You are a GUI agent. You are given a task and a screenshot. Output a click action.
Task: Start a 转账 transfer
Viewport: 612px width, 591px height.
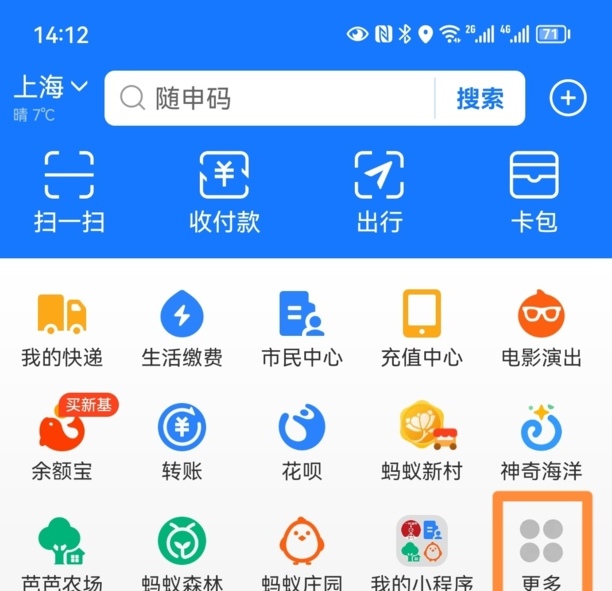point(182,442)
